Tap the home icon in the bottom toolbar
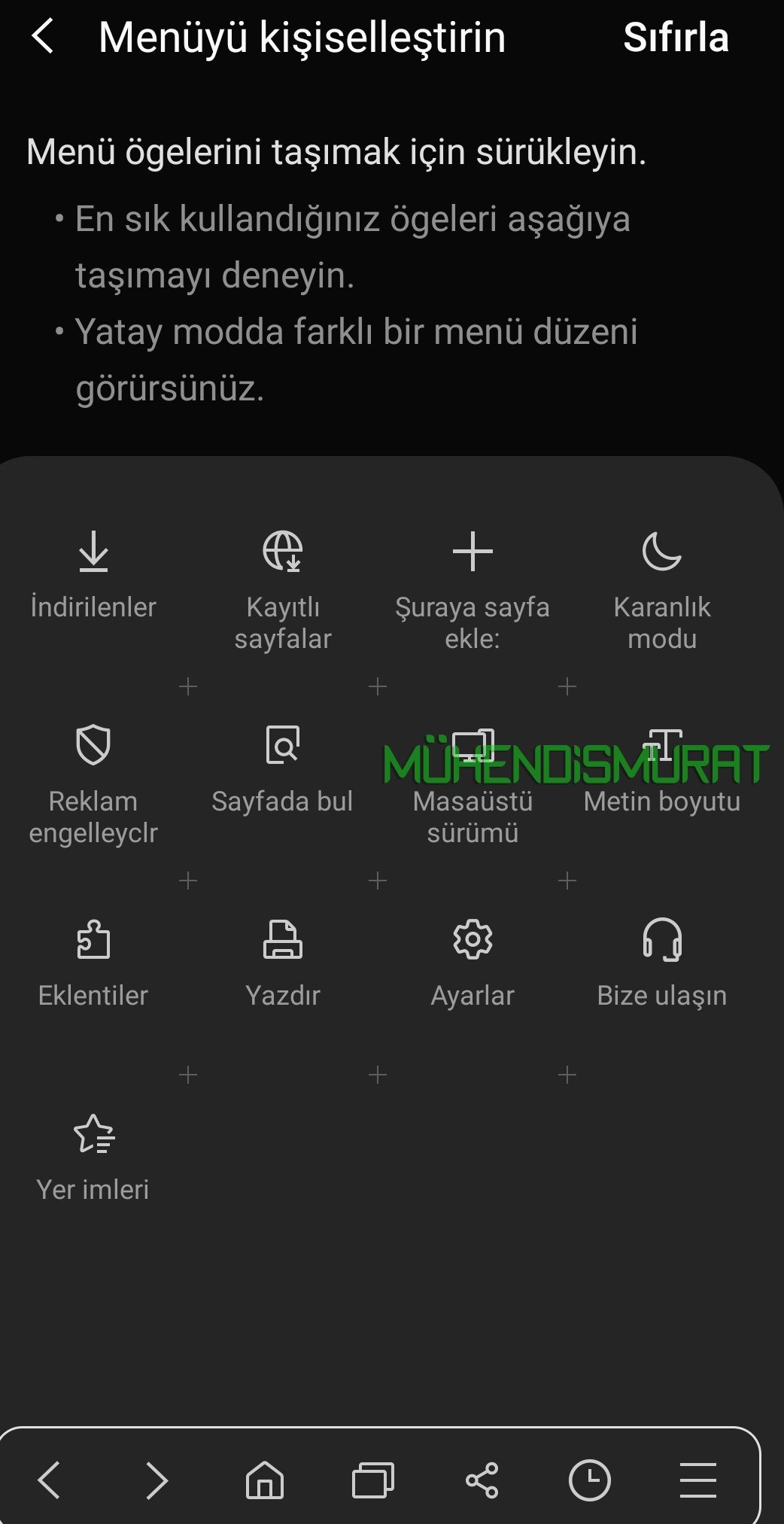The image size is (784, 1524). point(265,1480)
